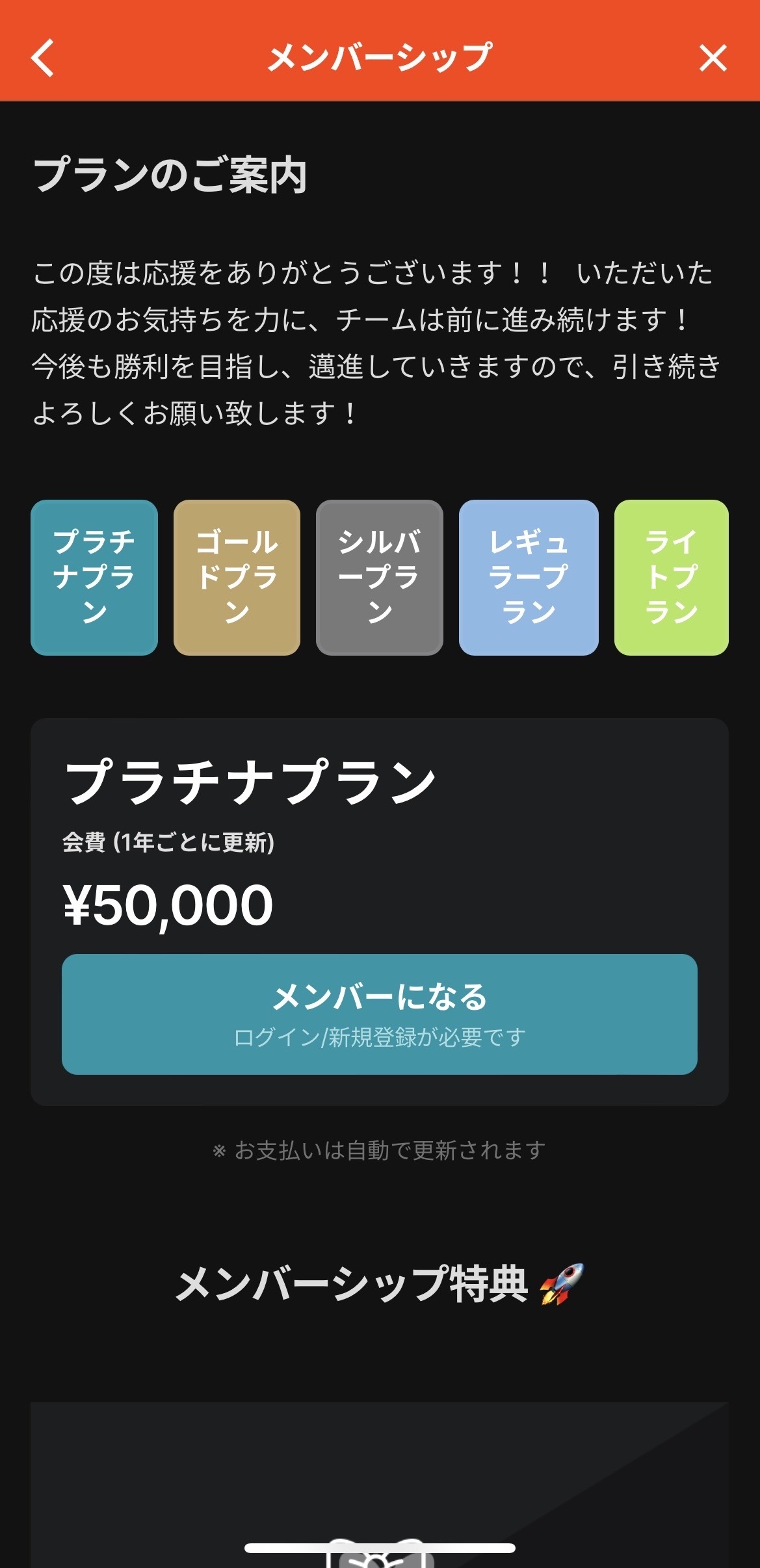Go back using the header arrow
760x1568 pixels.
[x=43, y=58]
